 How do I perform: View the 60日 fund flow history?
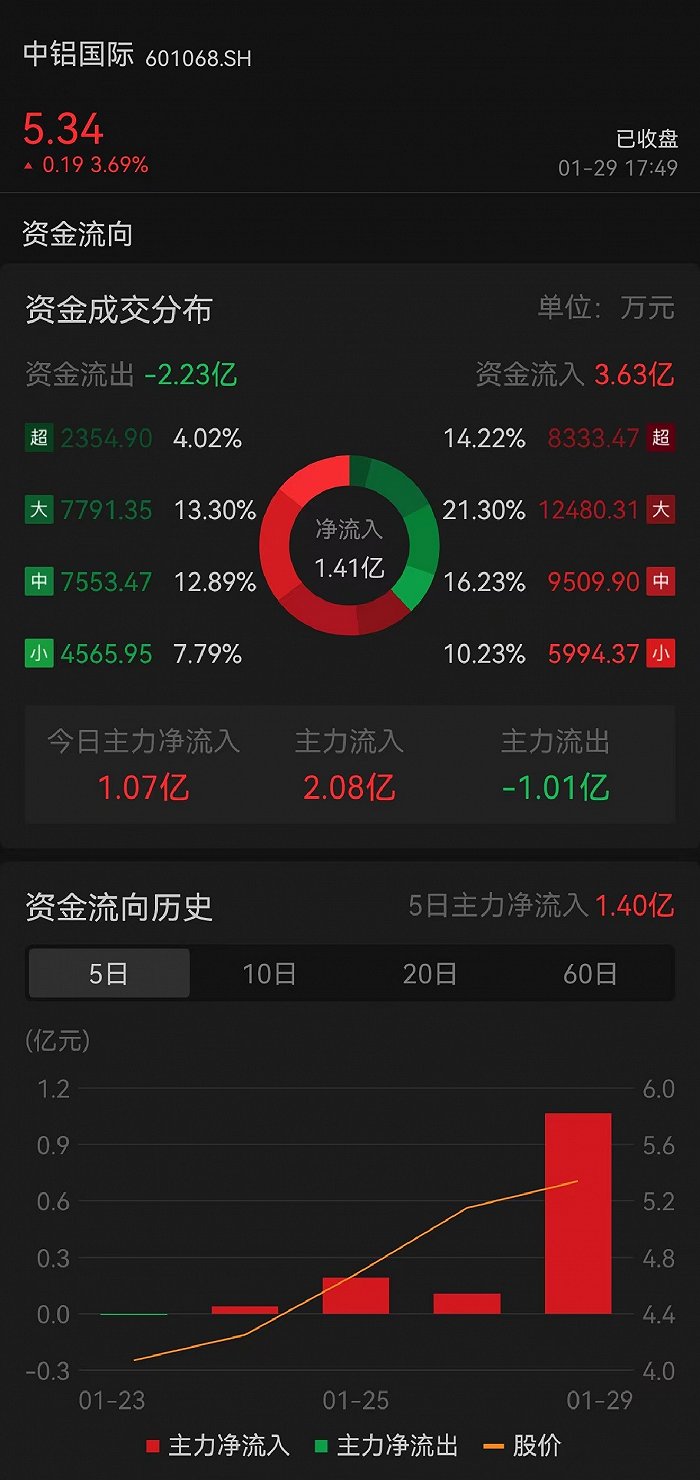[x=590, y=973]
